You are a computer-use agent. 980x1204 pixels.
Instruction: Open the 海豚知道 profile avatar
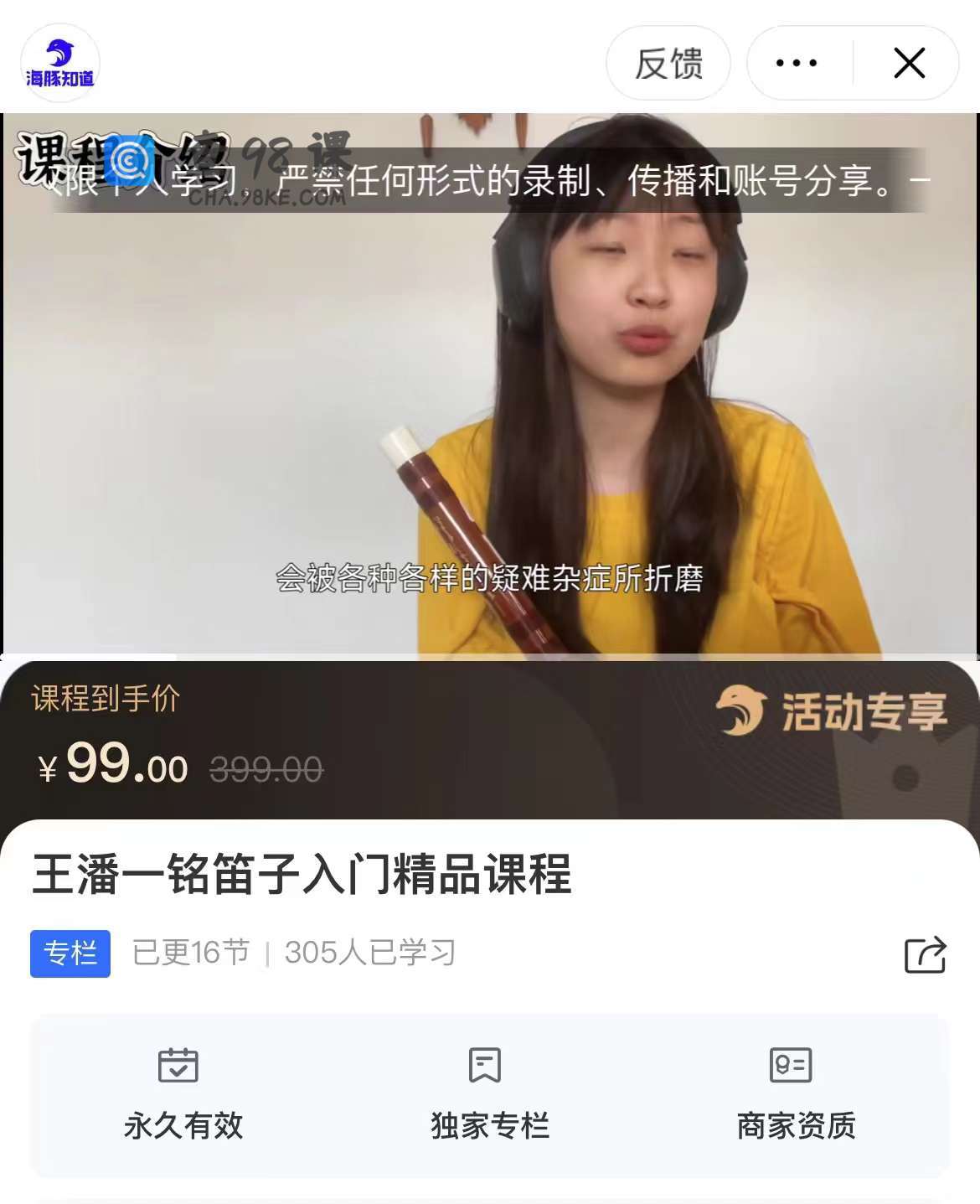coord(60,63)
